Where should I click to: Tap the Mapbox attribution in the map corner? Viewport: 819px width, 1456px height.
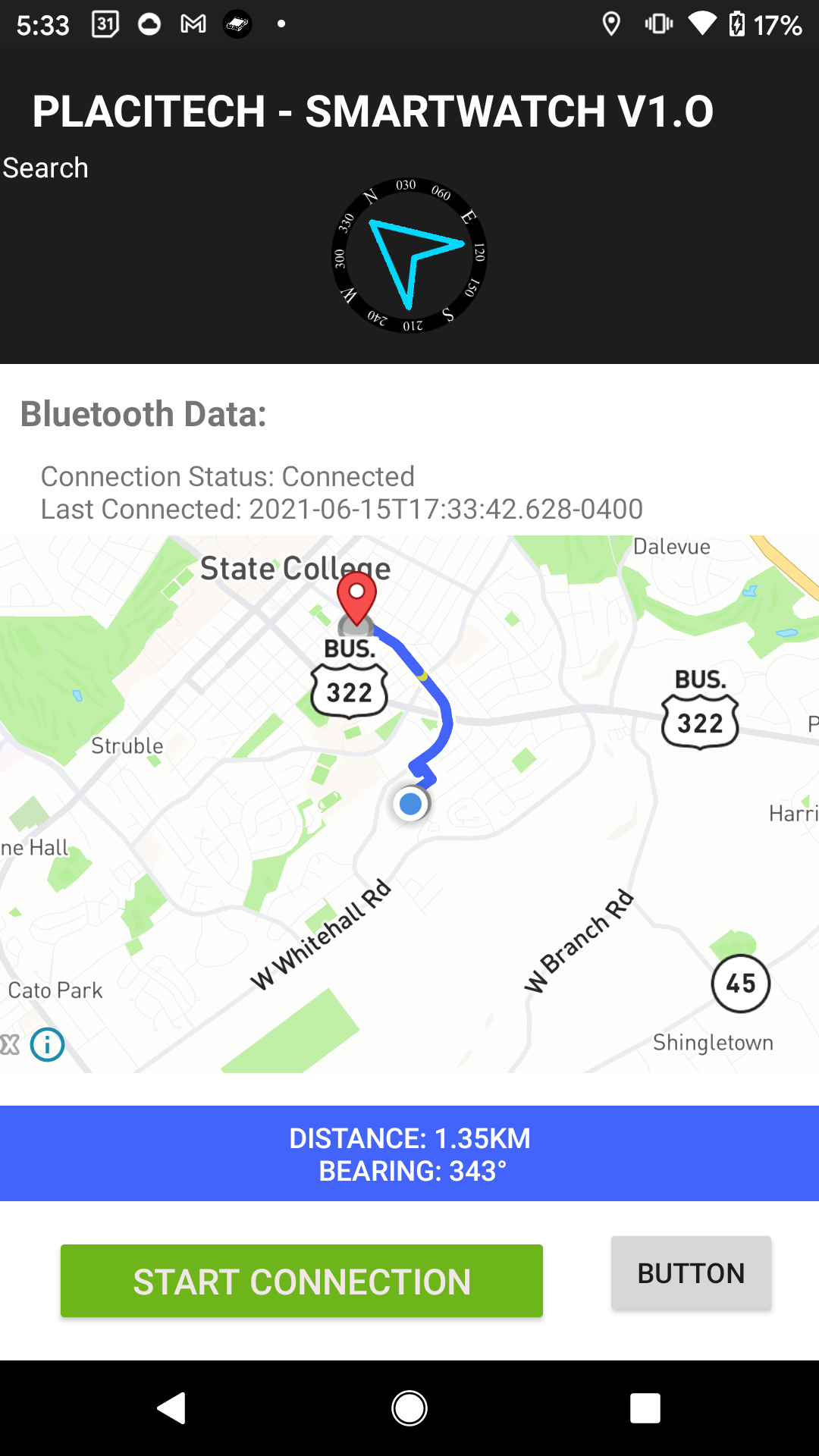click(x=8, y=1044)
